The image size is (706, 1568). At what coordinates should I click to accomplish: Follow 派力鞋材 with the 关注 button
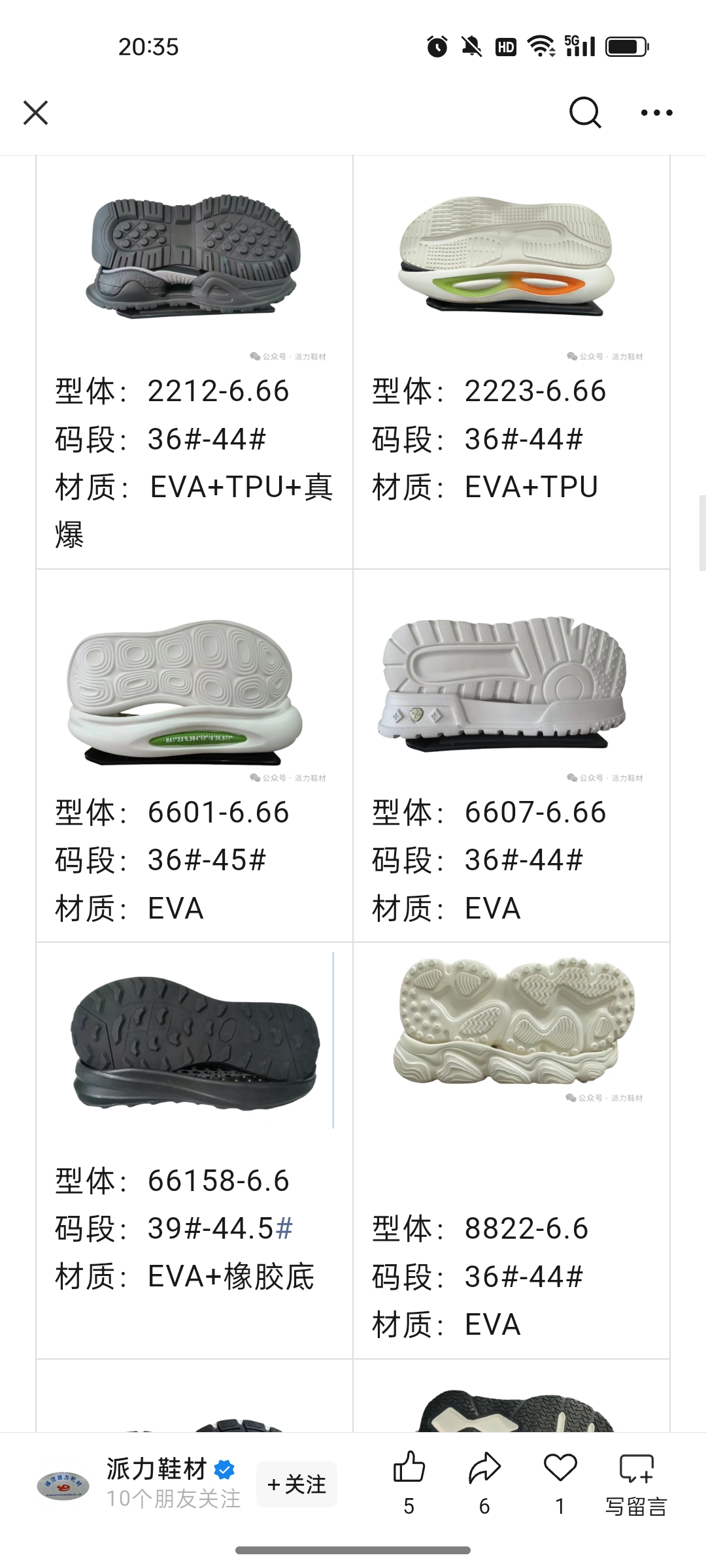(297, 1485)
